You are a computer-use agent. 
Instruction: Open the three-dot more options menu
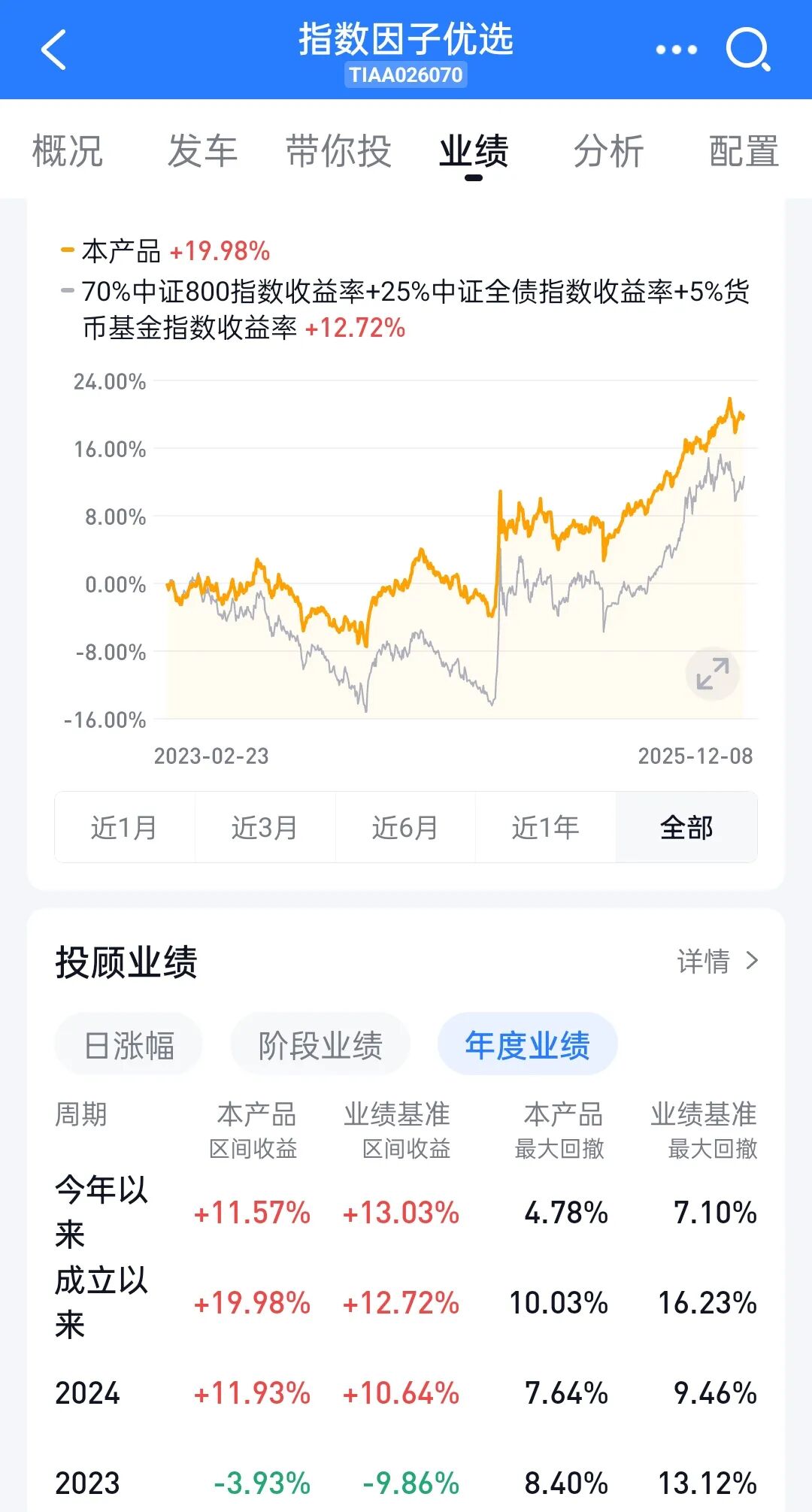(x=676, y=50)
